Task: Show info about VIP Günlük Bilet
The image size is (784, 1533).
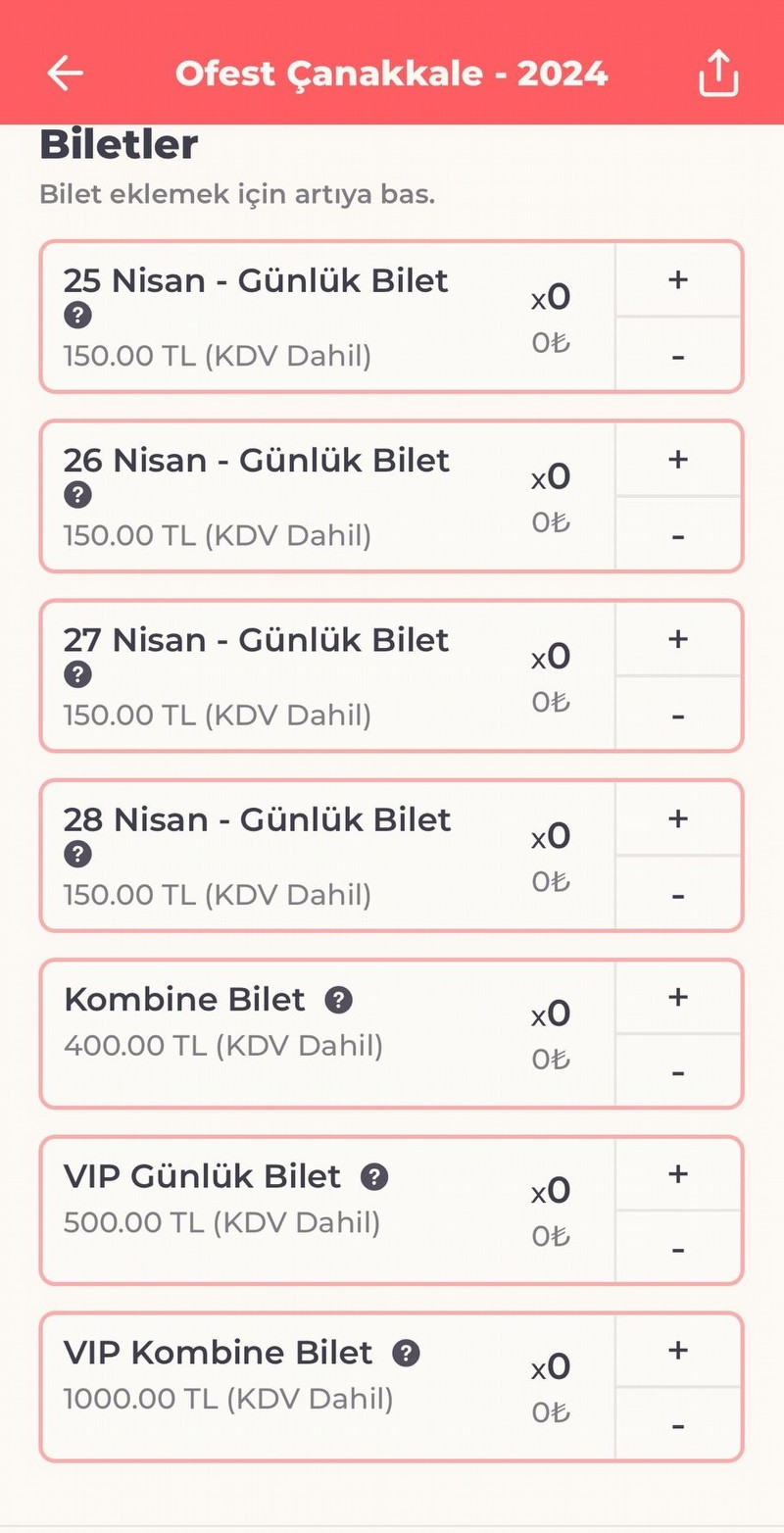Action: [374, 1176]
